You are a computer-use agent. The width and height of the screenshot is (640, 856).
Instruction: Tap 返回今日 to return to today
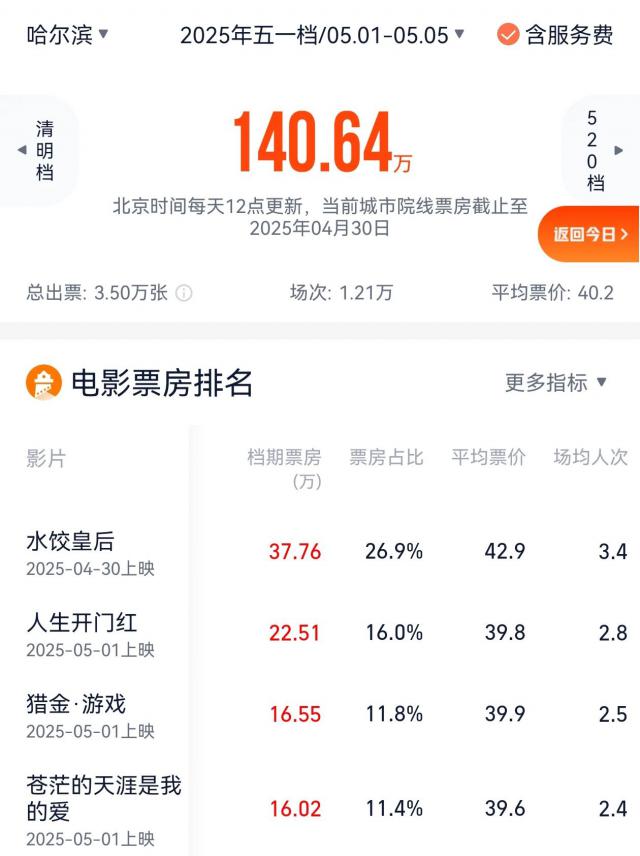(590, 234)
